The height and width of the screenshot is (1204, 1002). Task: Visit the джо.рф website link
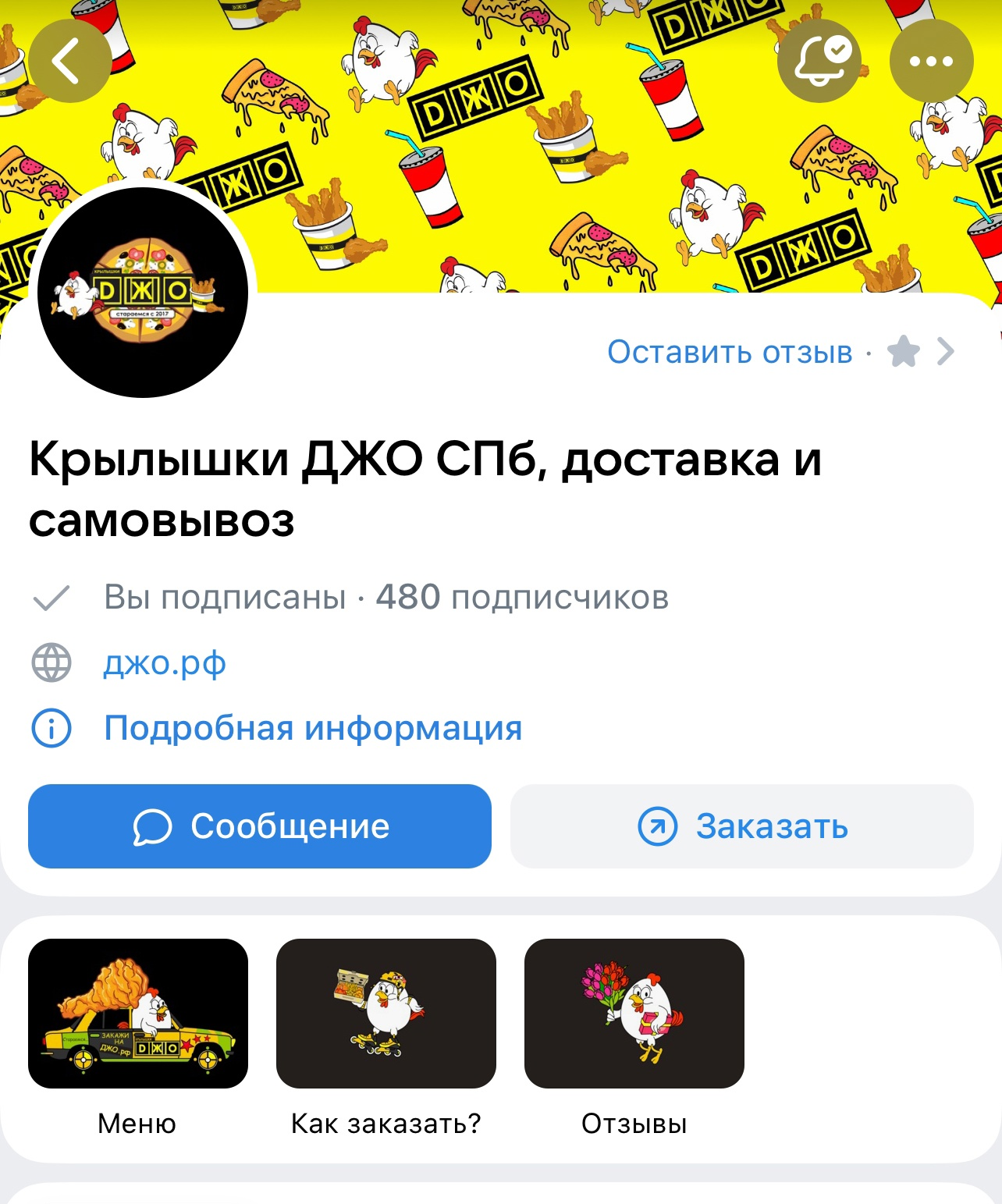click(165, 663)
